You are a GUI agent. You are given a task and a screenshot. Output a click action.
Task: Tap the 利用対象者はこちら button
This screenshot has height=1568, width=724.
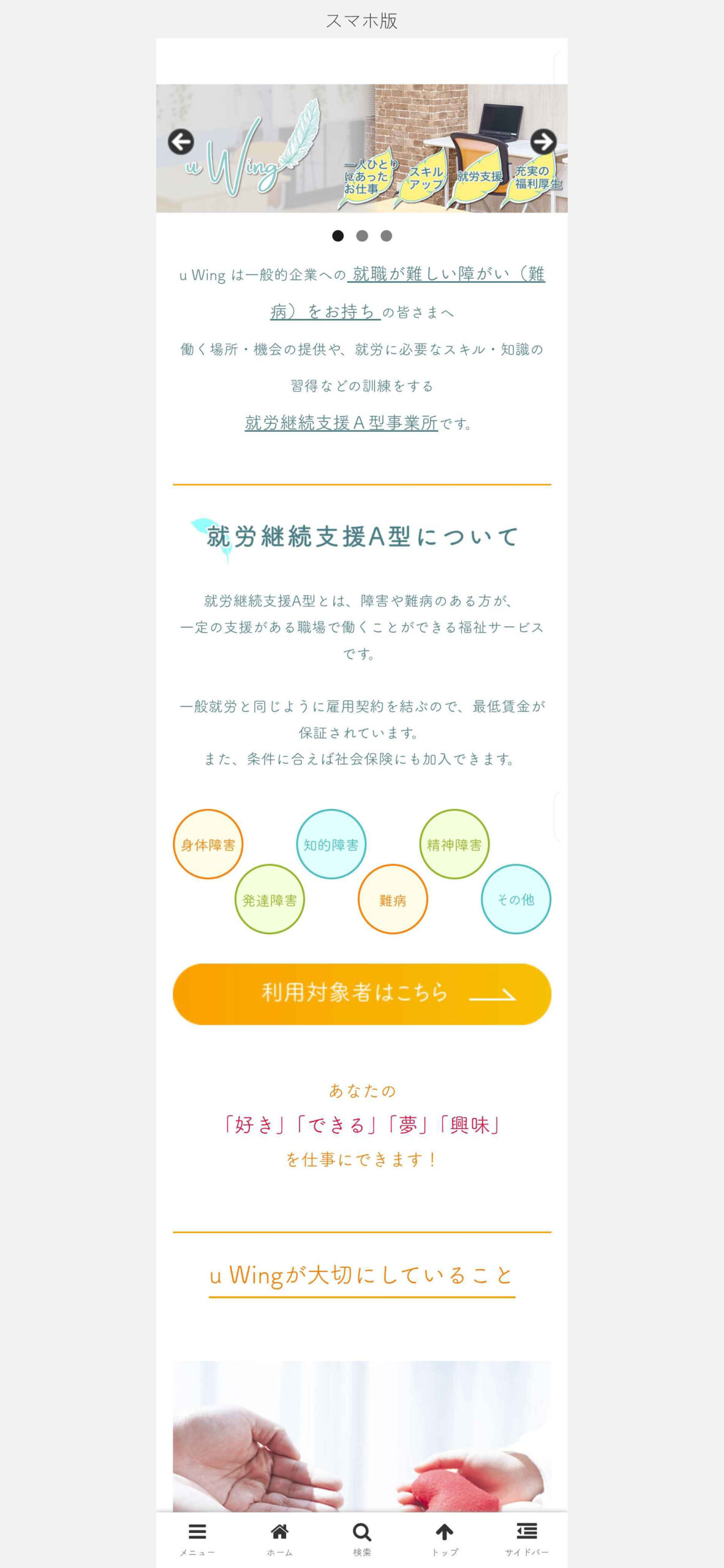362,993
